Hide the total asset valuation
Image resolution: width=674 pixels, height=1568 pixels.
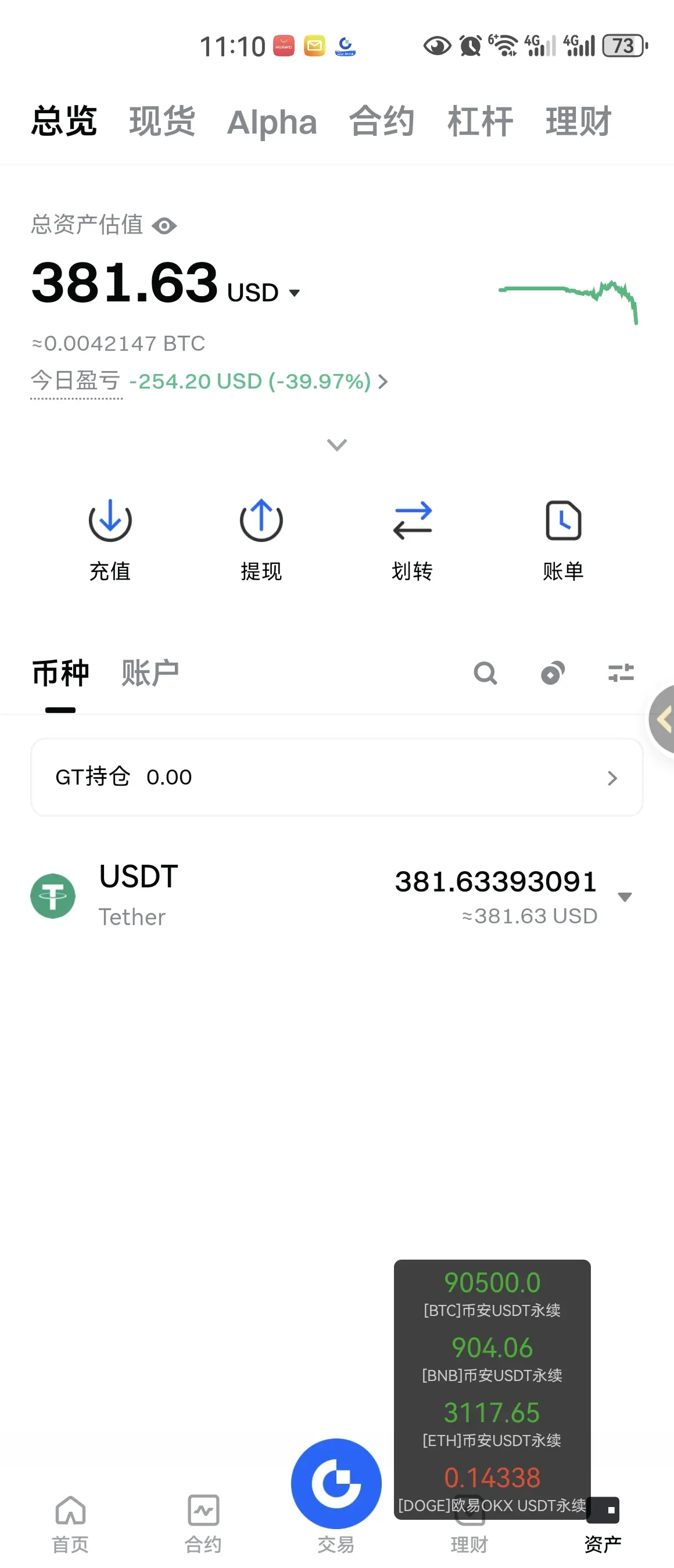click(x=164, y=226)
